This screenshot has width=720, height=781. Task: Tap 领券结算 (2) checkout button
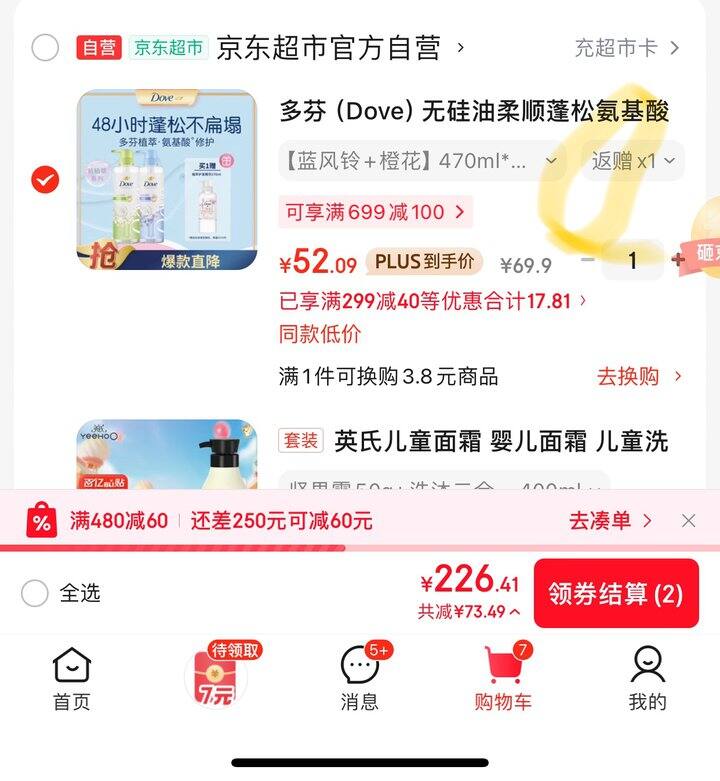[x=616, y=593]
